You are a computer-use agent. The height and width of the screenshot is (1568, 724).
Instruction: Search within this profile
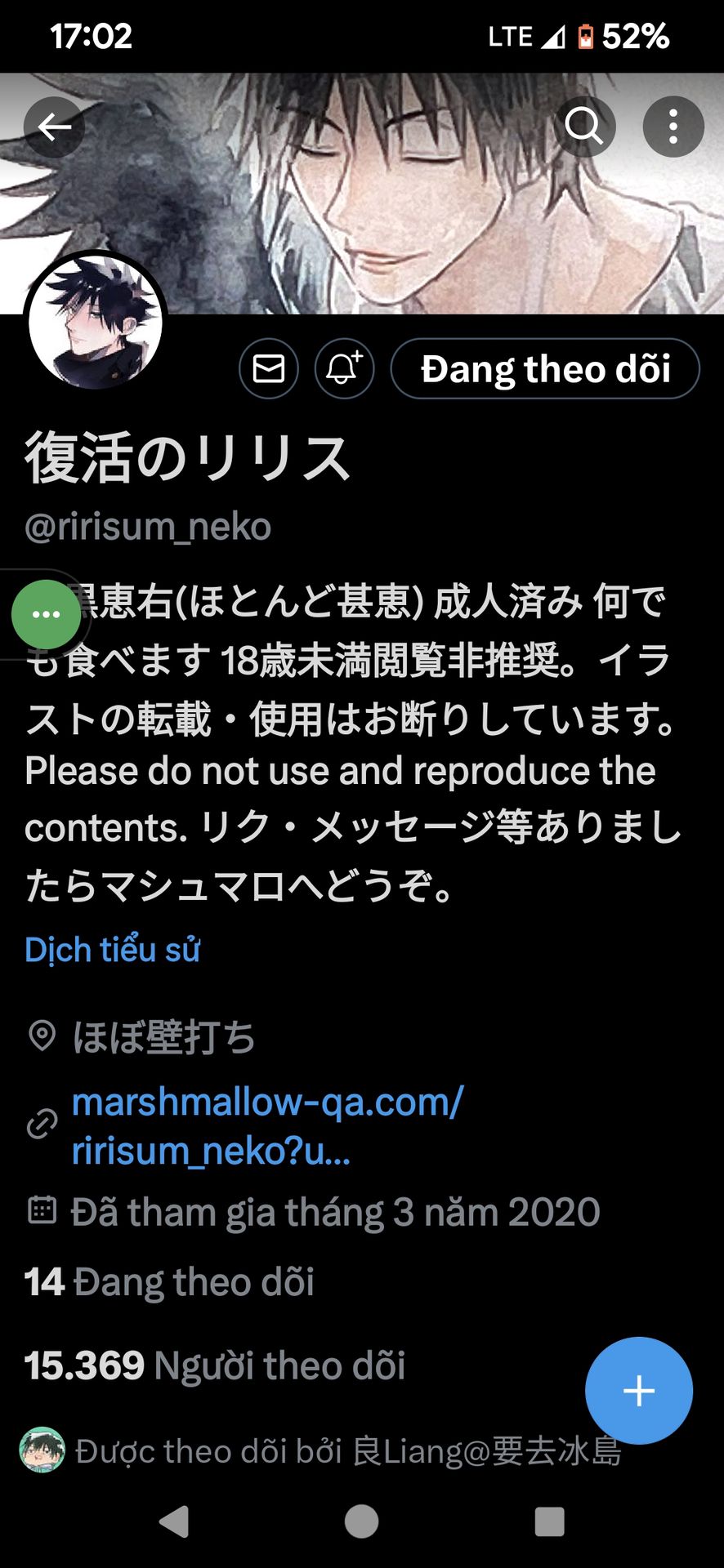[x=585, y=127]
